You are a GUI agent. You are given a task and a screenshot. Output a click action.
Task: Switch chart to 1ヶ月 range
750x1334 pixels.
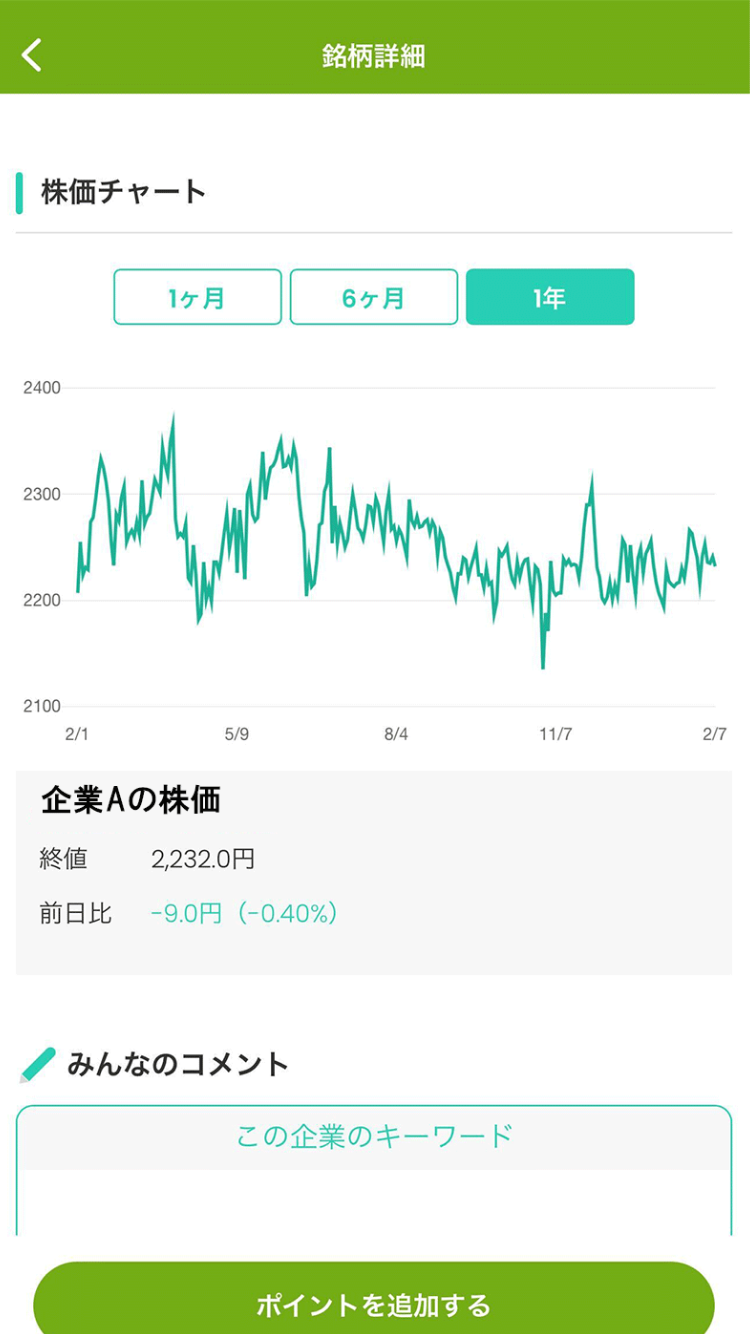pyautogui.click(x=197, y=297)
